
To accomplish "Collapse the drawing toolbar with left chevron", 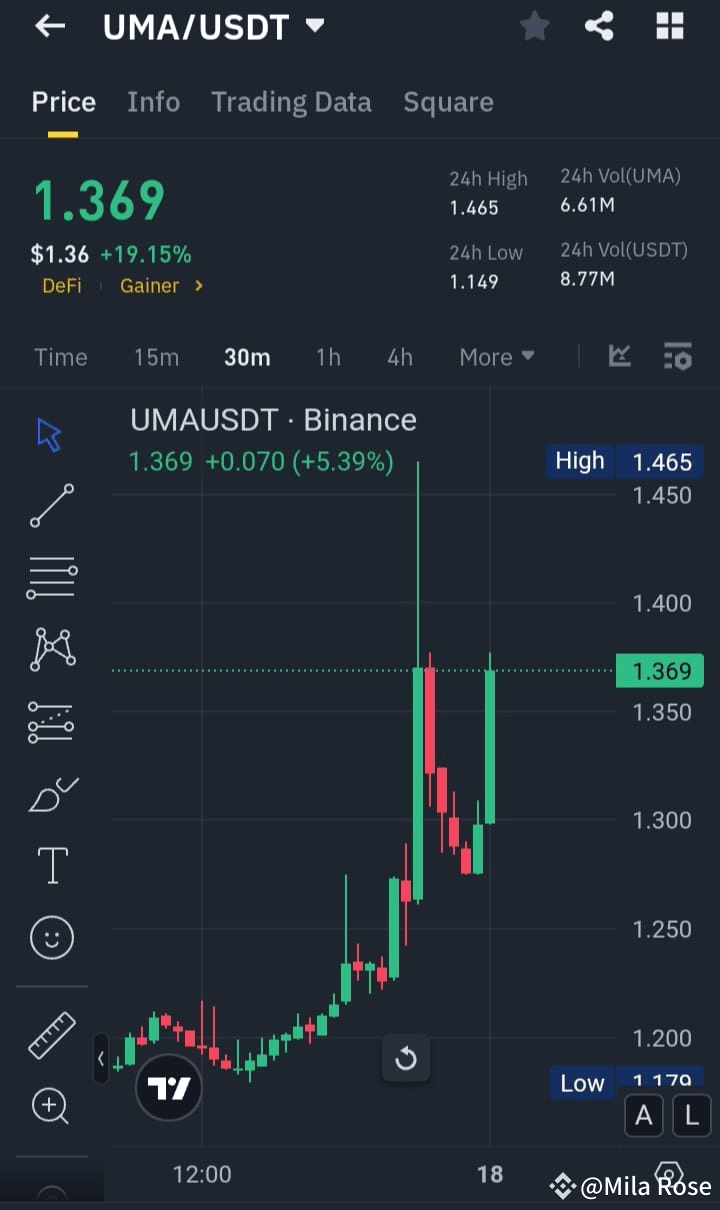I will click(x=101, y=1058).
